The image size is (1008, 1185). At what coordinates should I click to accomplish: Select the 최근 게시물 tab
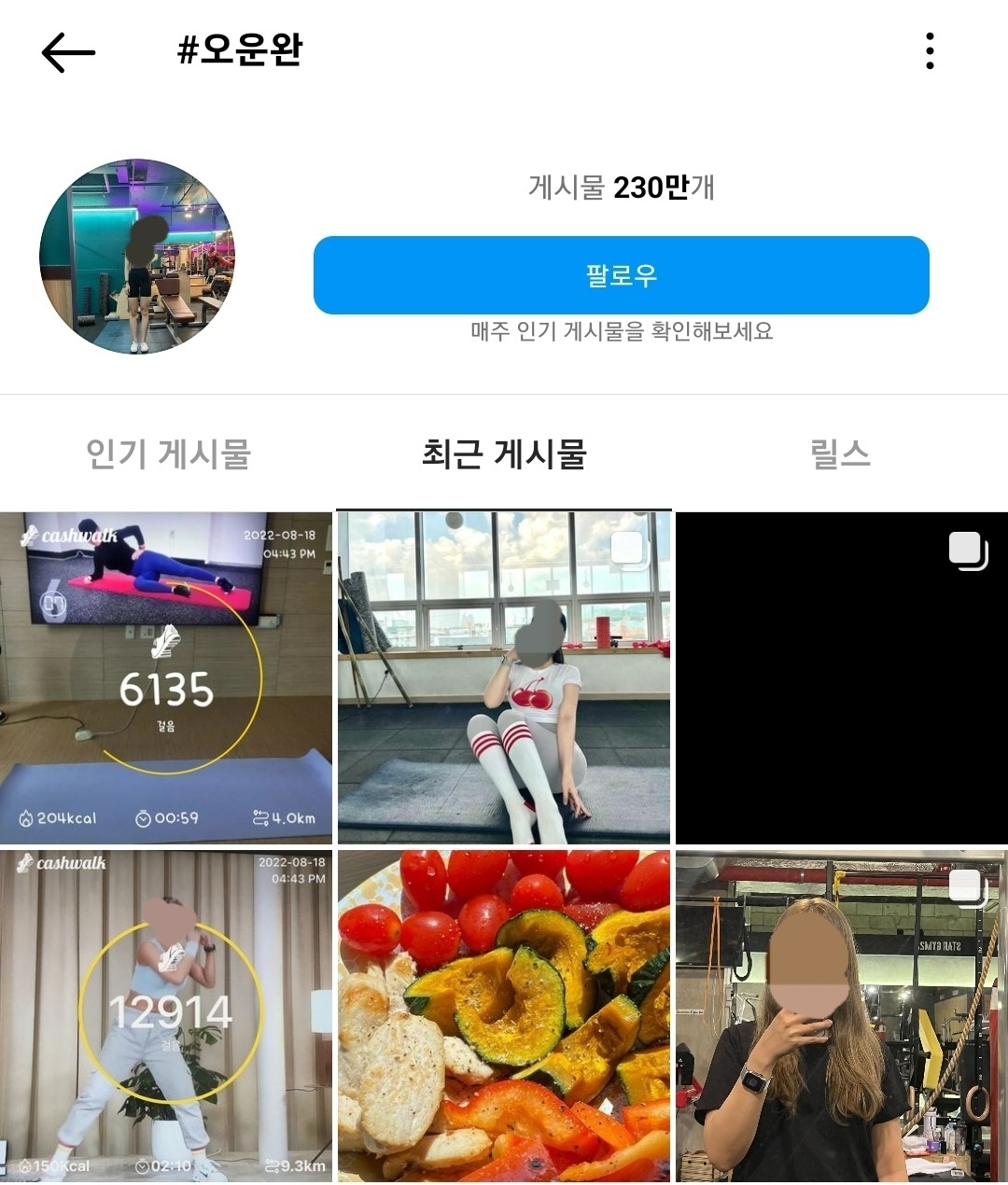tap(504, 453)
